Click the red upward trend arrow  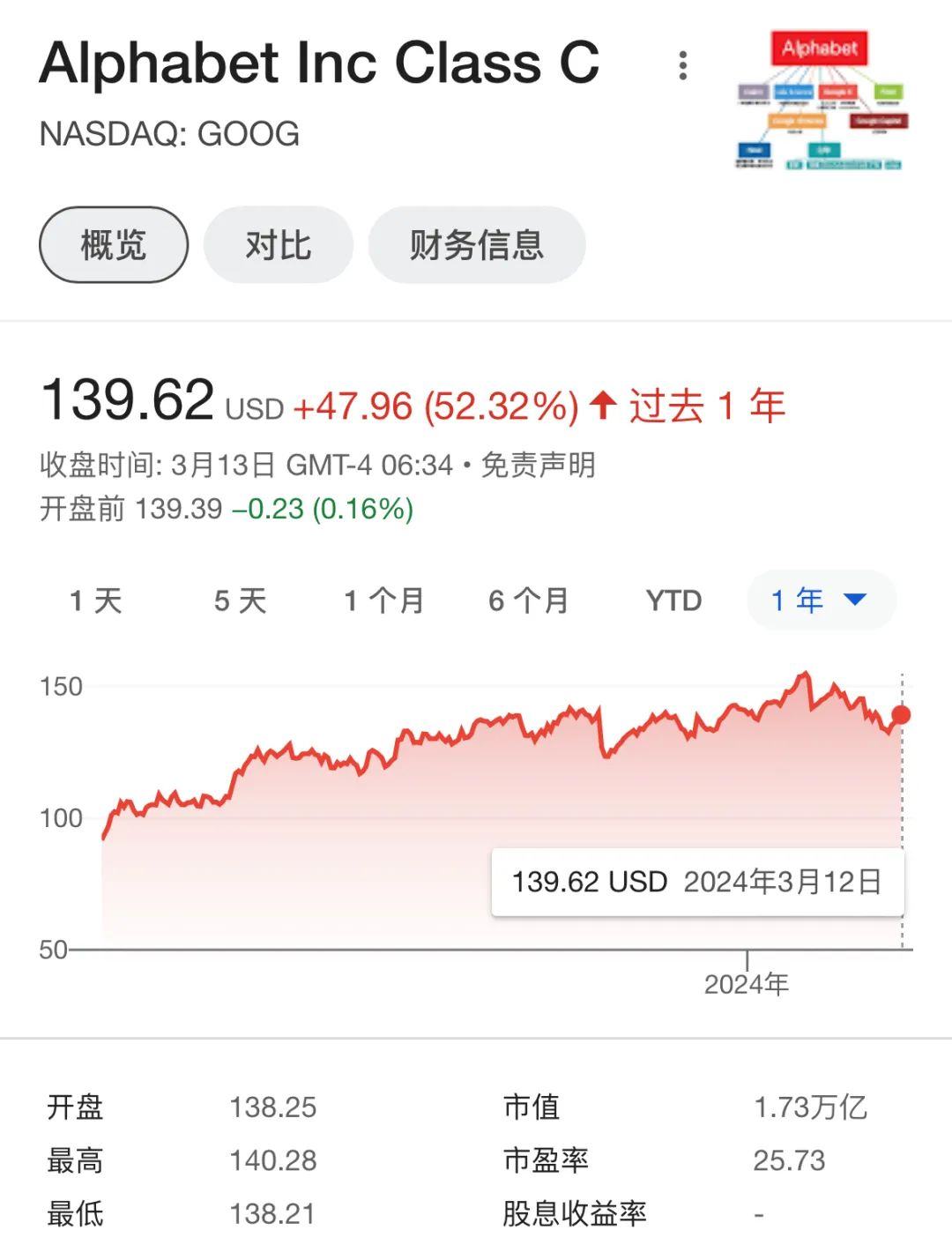[603, 404]
